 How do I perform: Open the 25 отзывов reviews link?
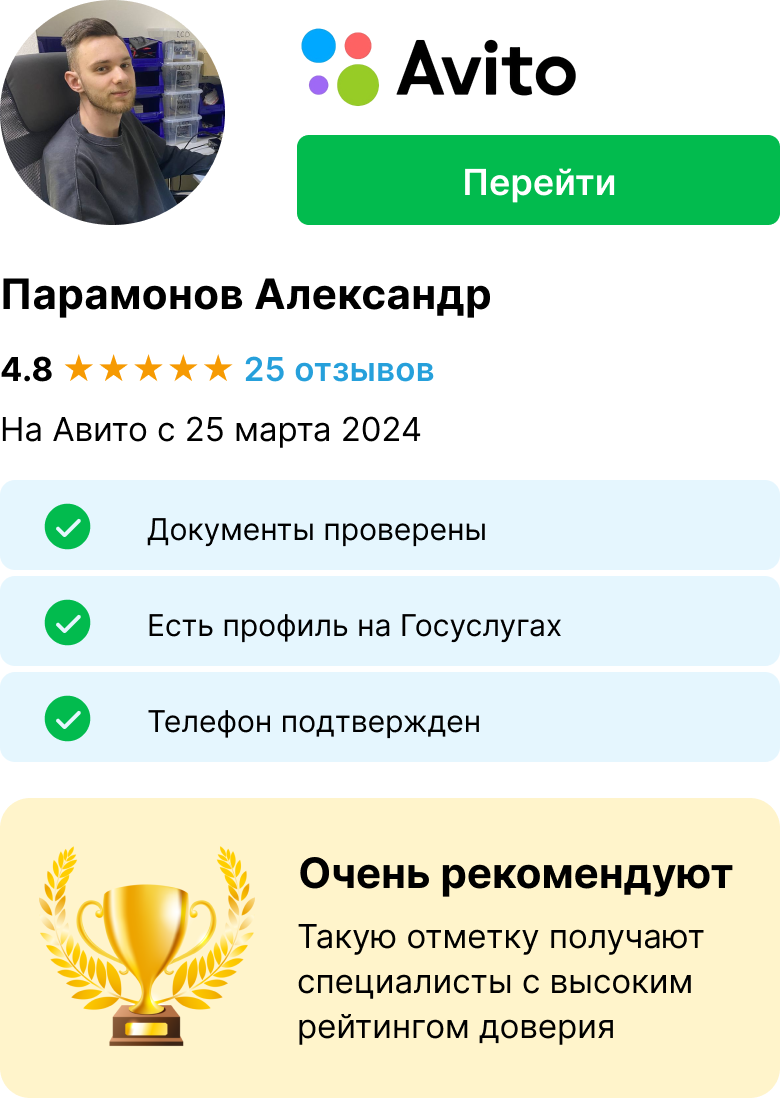tap(339, 370)
